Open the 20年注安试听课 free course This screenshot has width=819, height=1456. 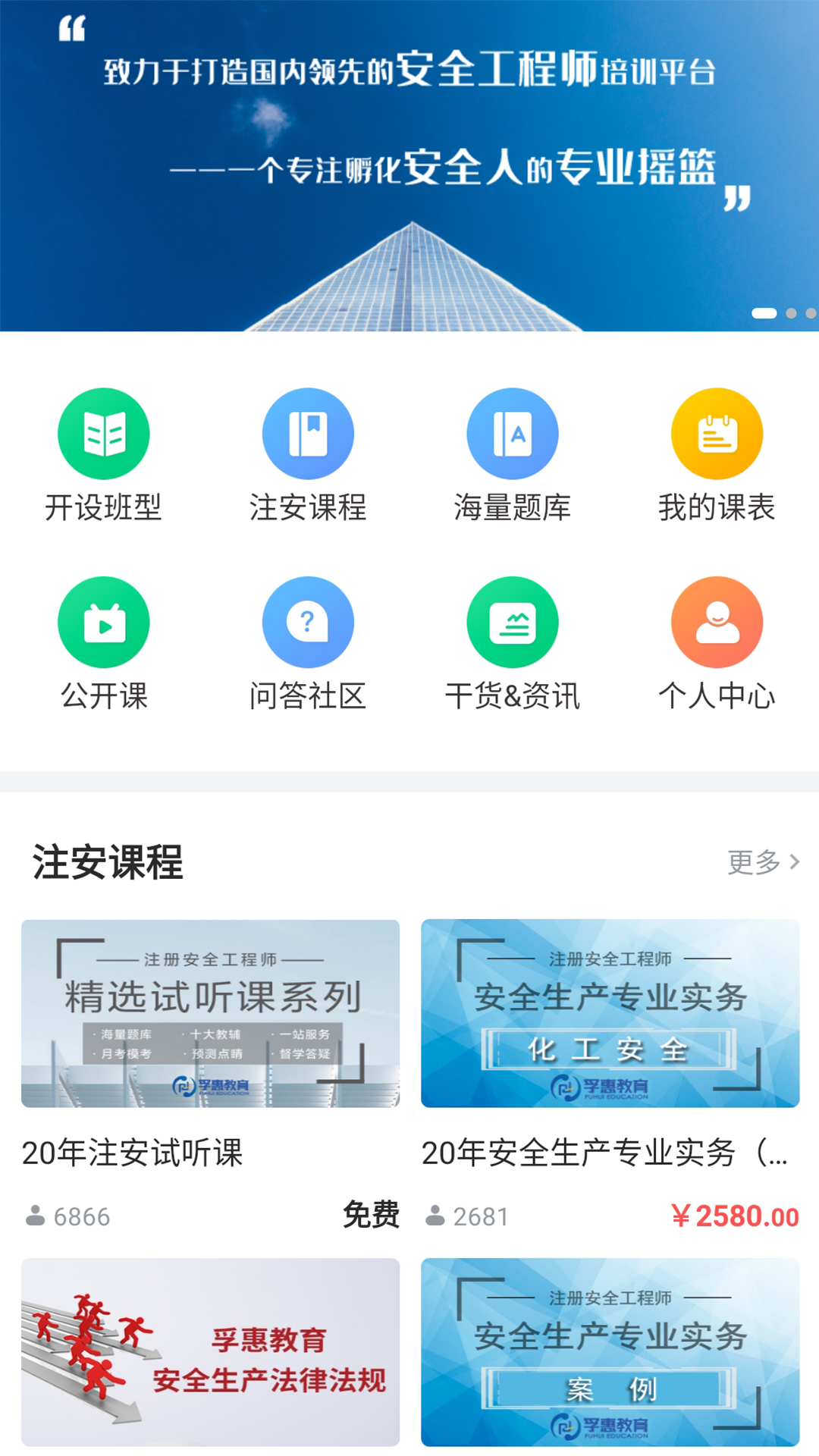pos(210,1014)
